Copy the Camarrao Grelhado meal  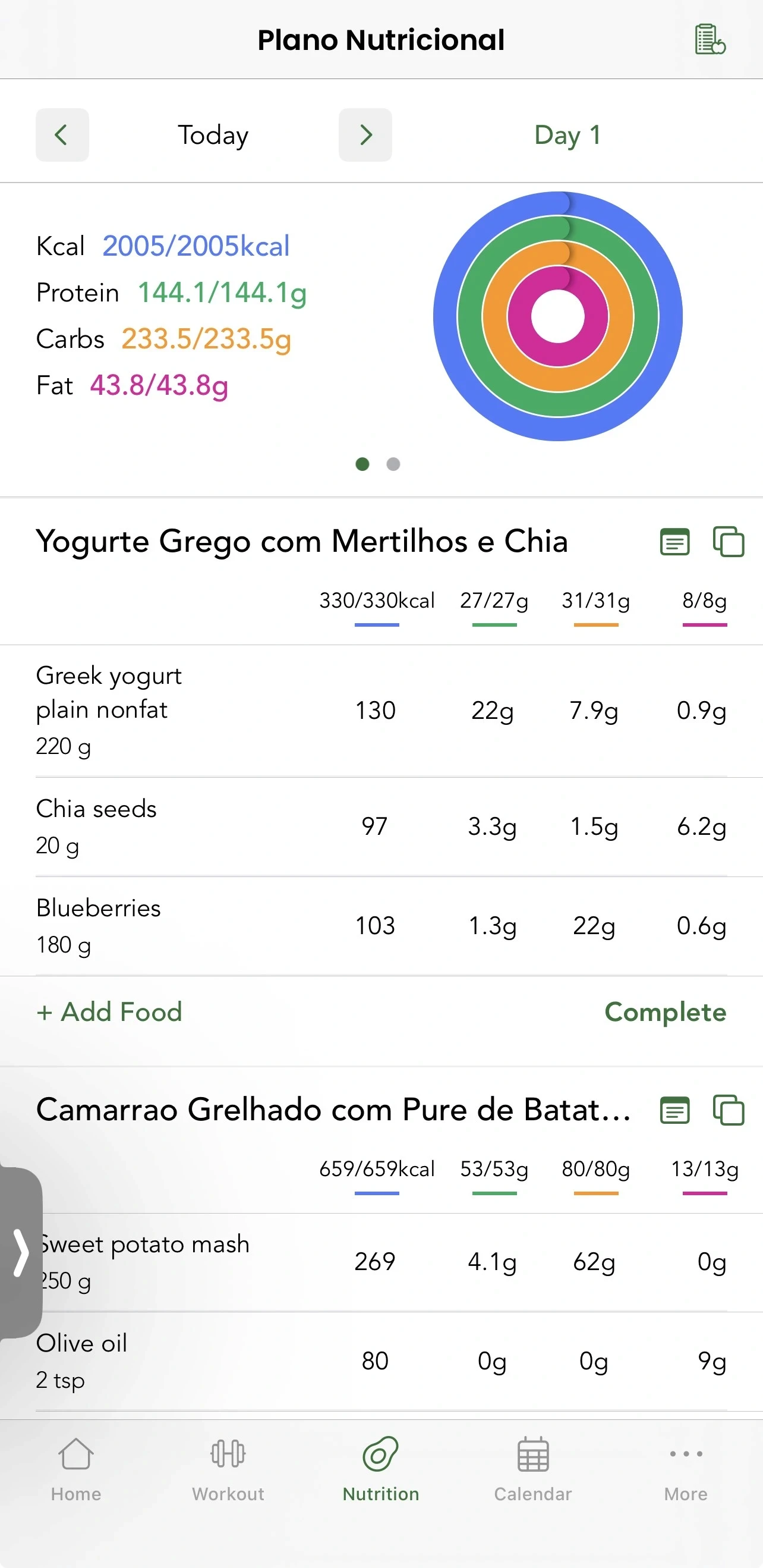(x=728, y=1110)
